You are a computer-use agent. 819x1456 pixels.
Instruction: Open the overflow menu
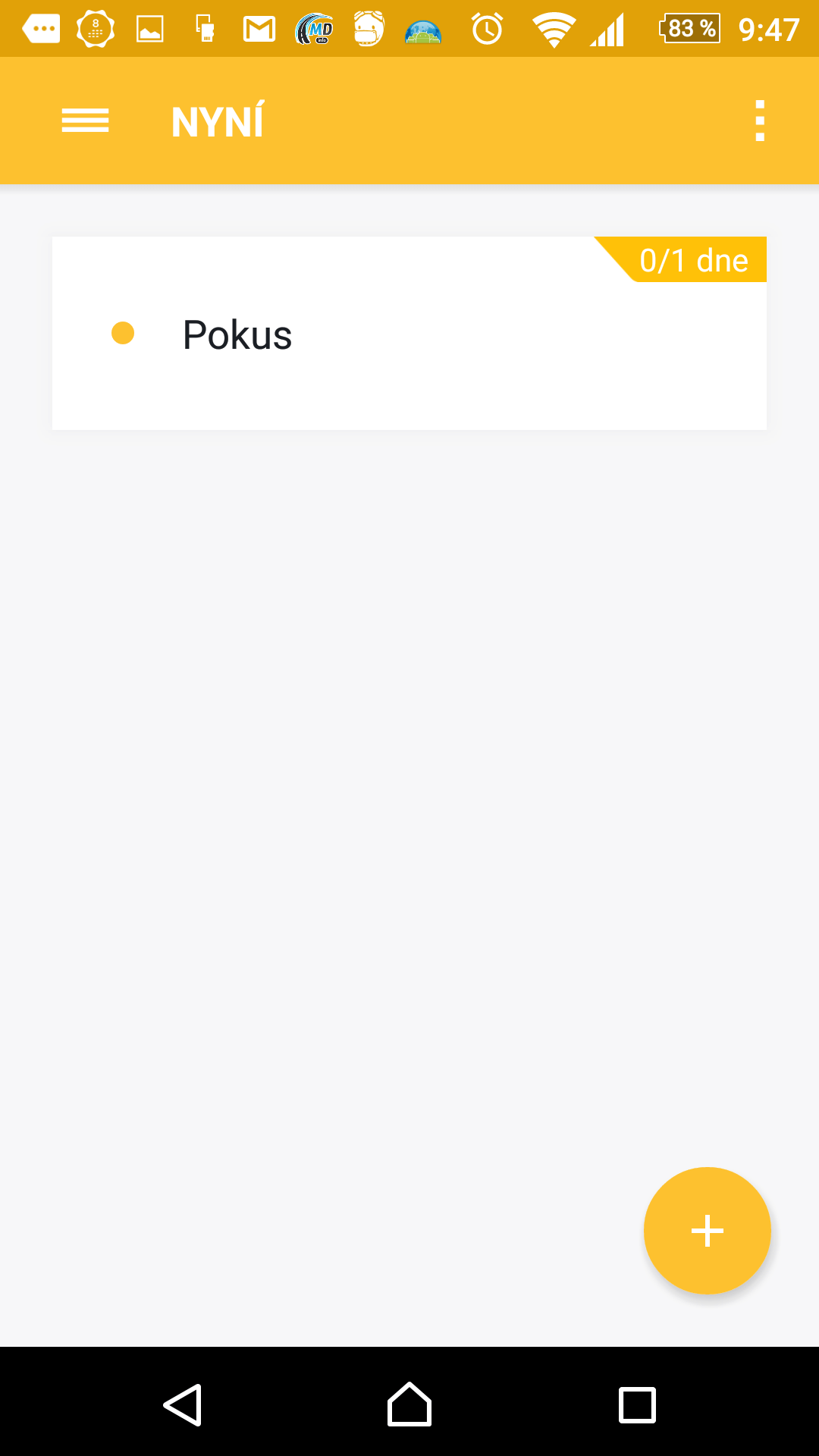[760, 121]
